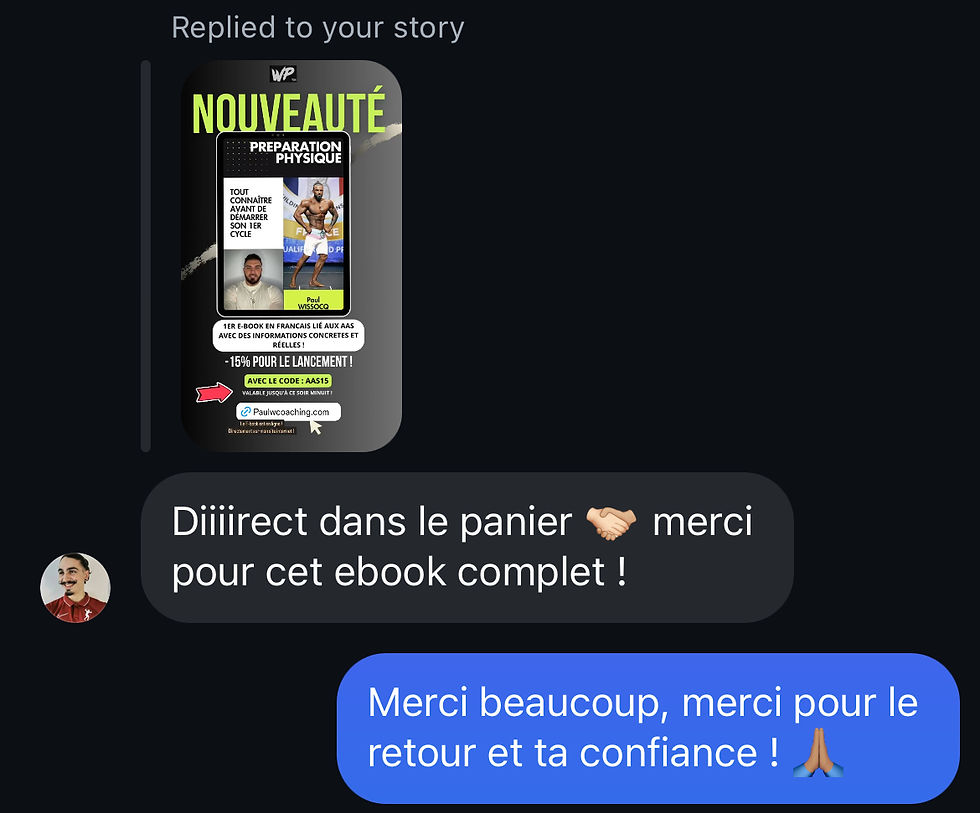
Task: Open the replied story preview
Action: pyautogui.click(x=291, y=256)
